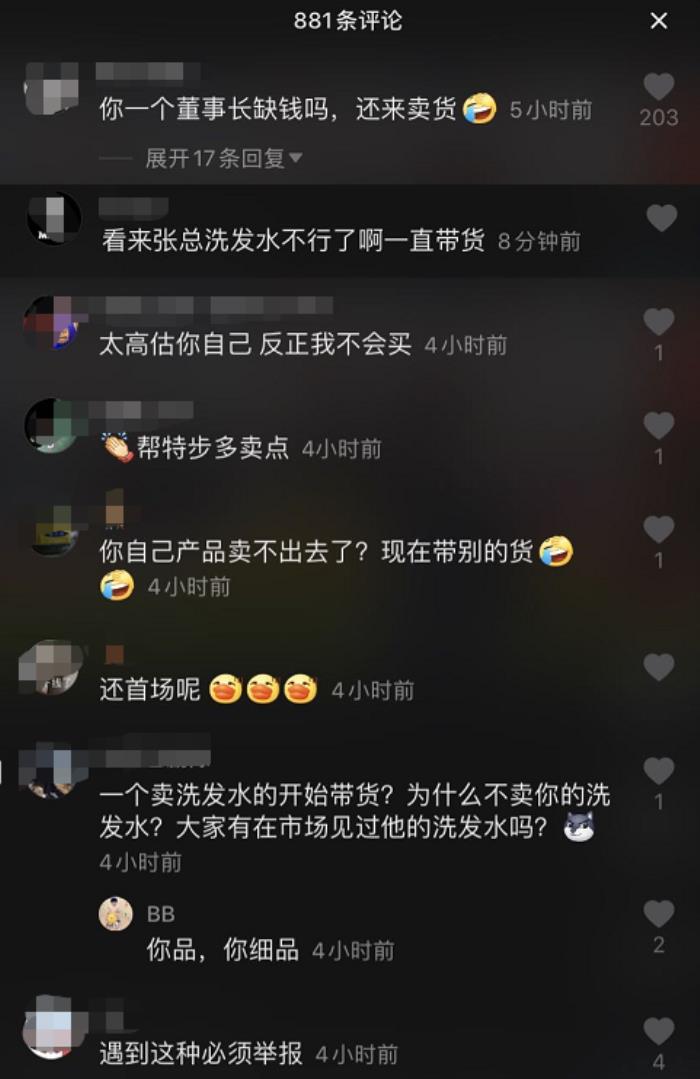The height and width of the screenshot is (1079, 700).
Task: Like BB's reply 你品，你细品
Action: tap(658, 914)
